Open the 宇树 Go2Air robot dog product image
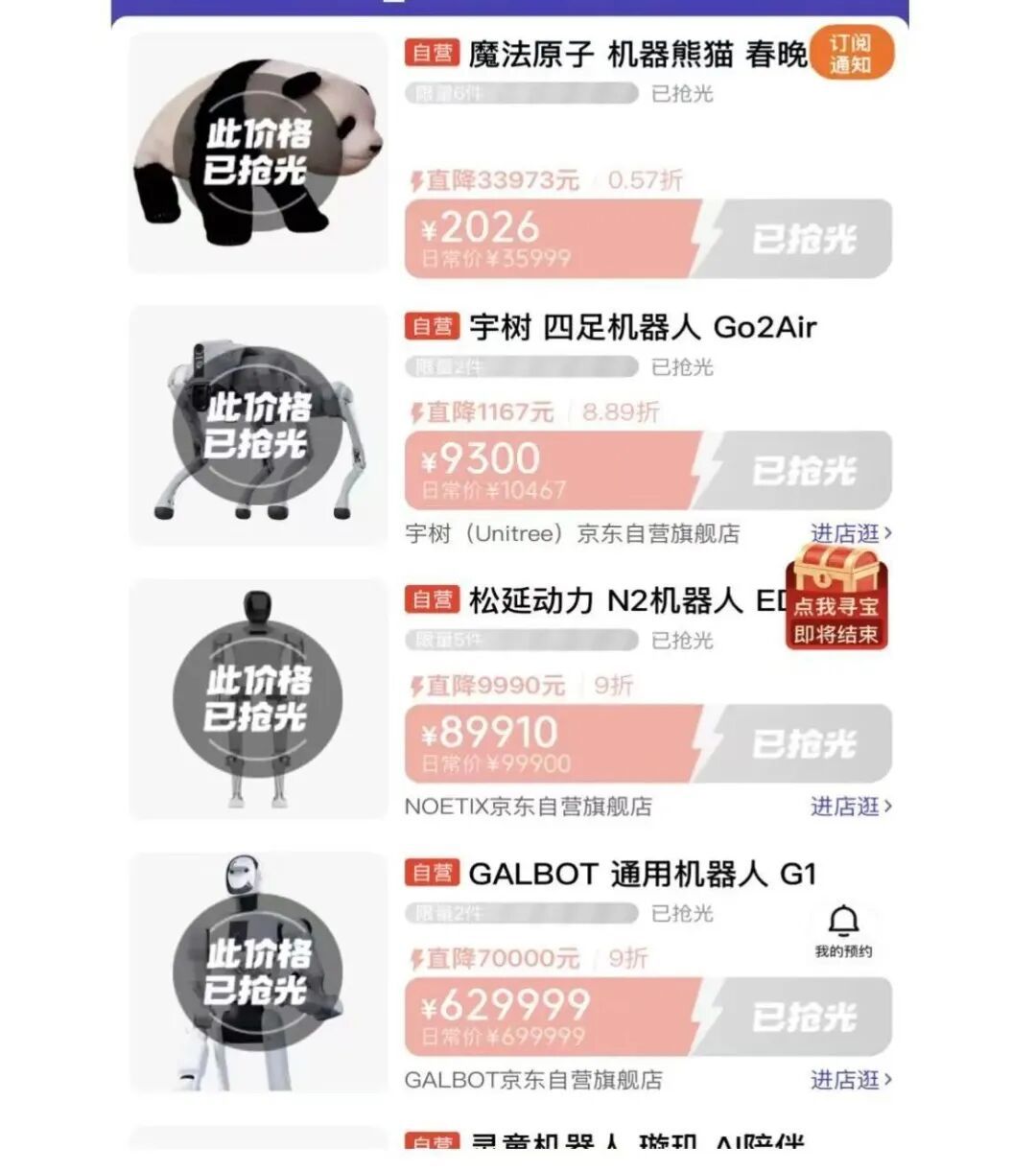 (x=259, y=426)
